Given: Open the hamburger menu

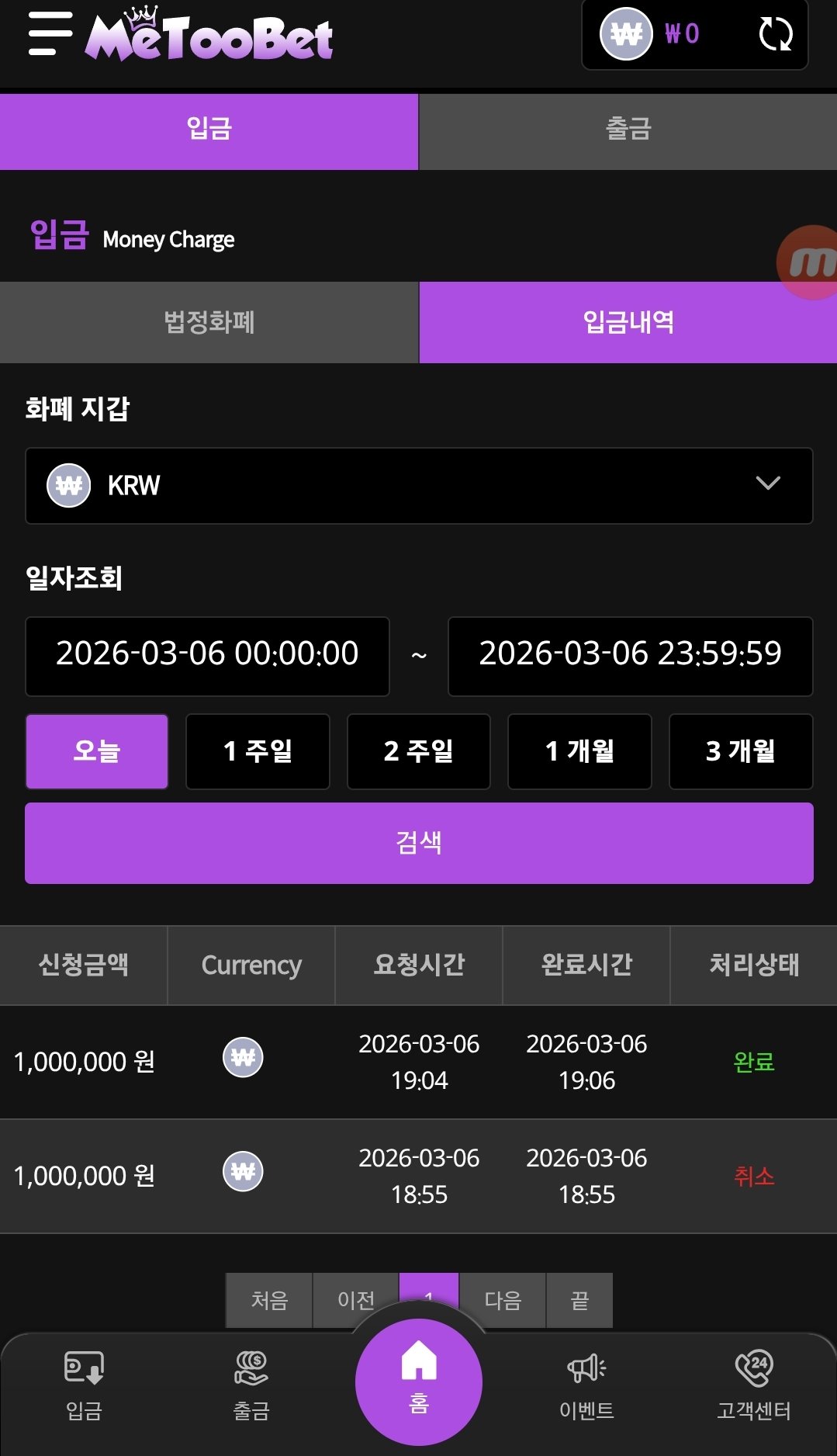Looking at the screenshot, I should coord(50,34).
